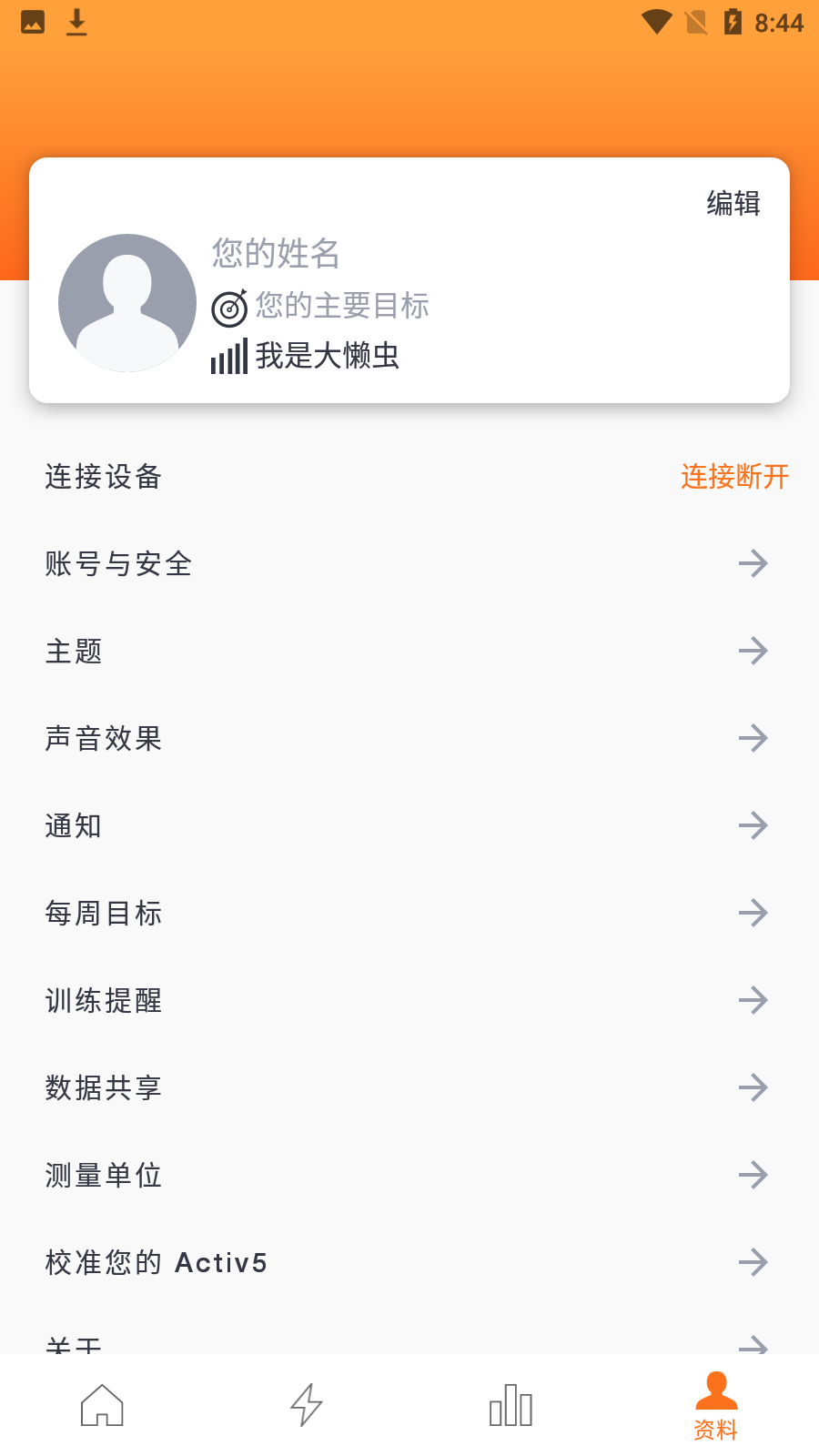Switch to the lightning workout tab

coord(307,1405)
